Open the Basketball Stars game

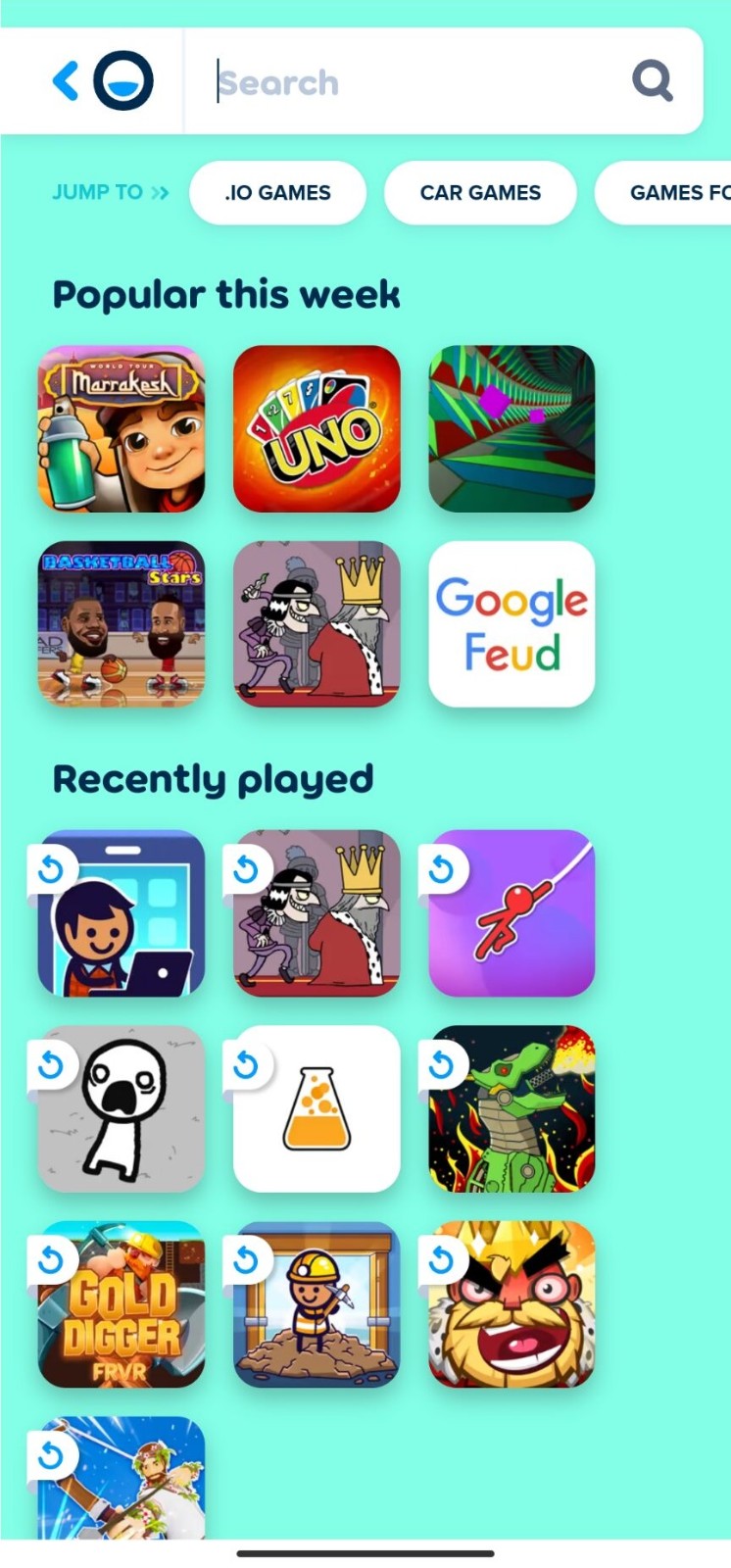[x=121, y=624]
